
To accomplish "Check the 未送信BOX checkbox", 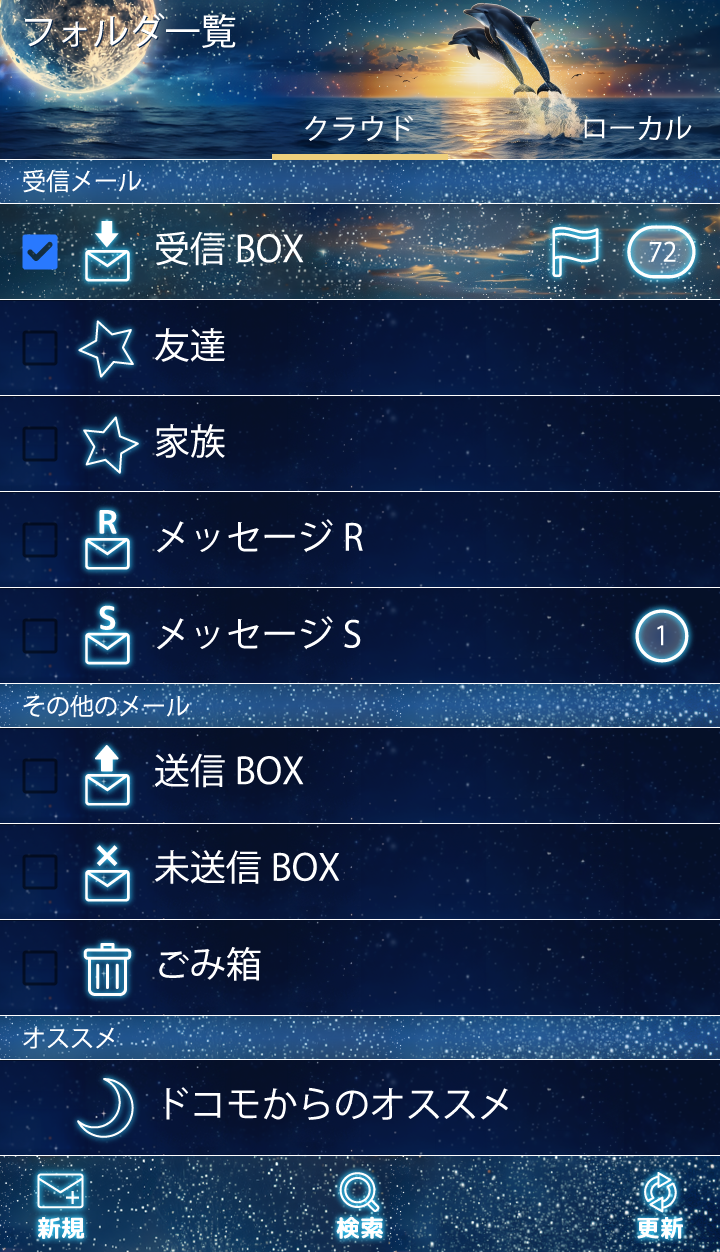I will pos(40,872).
